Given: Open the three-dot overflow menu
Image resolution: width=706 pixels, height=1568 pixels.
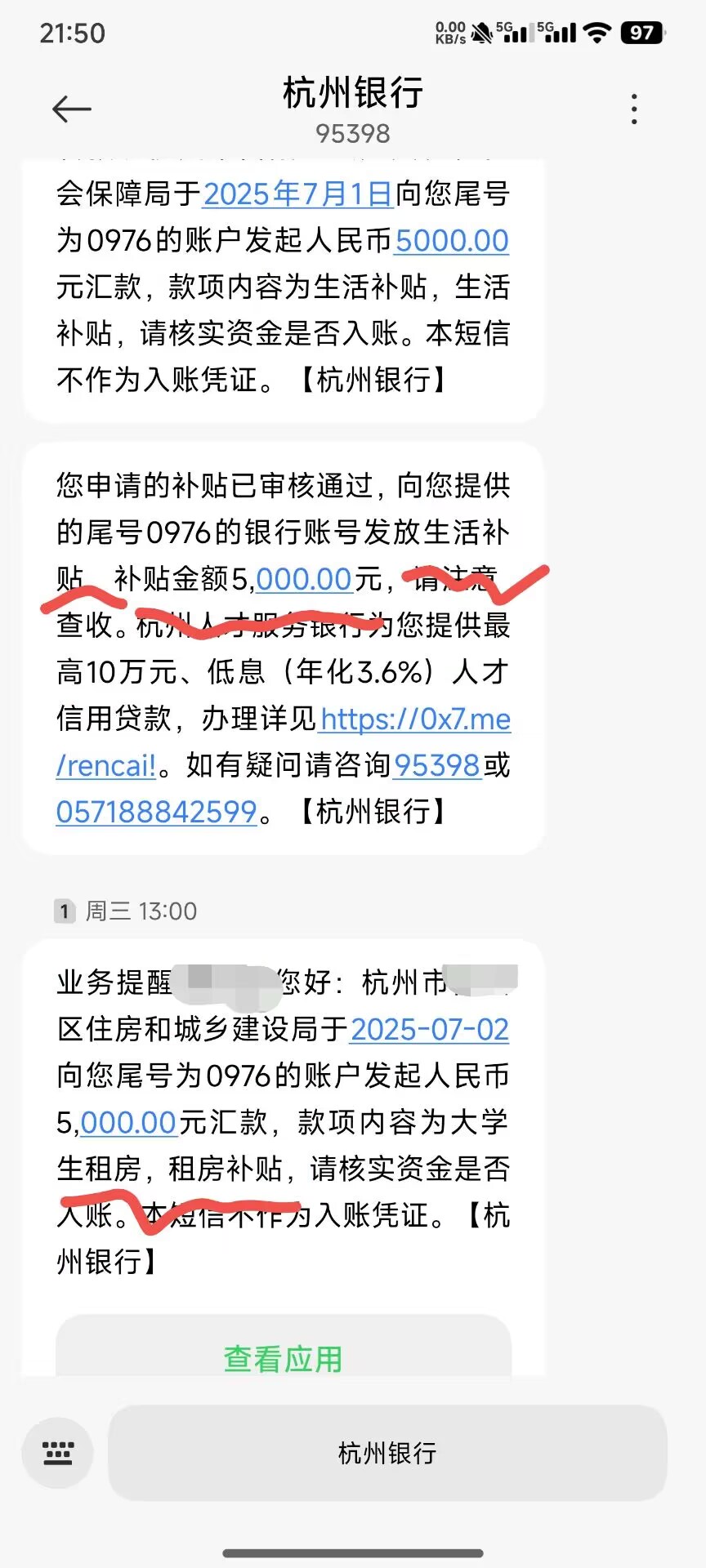Looking at the screenshot, I should 634,109.
